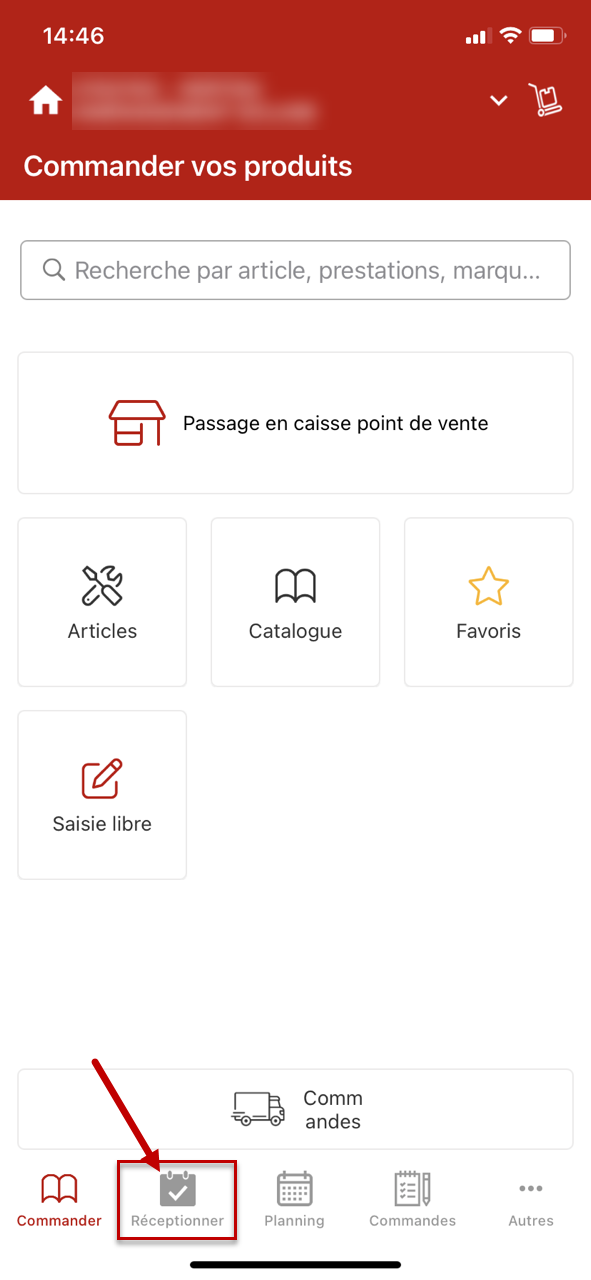Open the Autres tab

pos(530,1200)
